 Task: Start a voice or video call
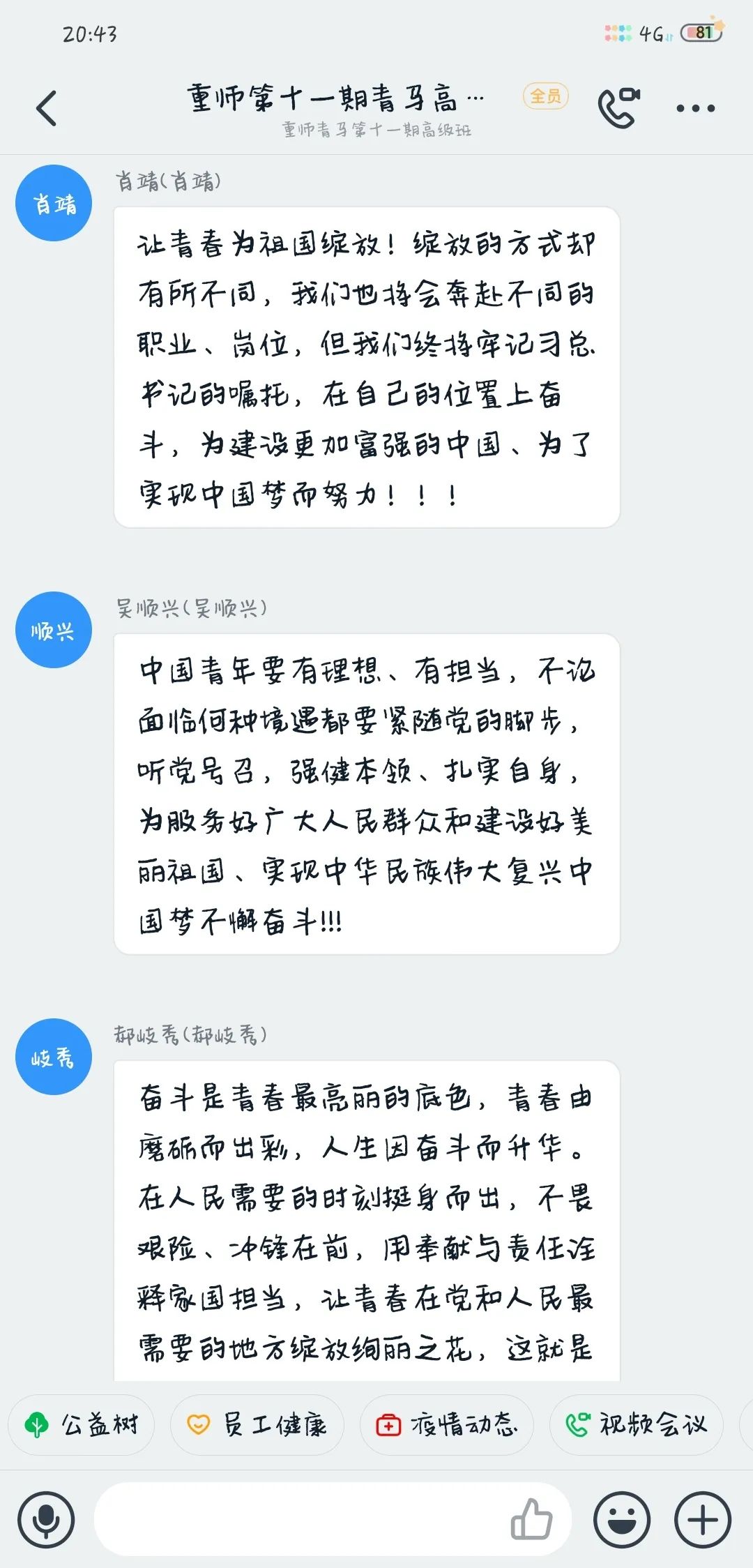(x=618, y=108)
